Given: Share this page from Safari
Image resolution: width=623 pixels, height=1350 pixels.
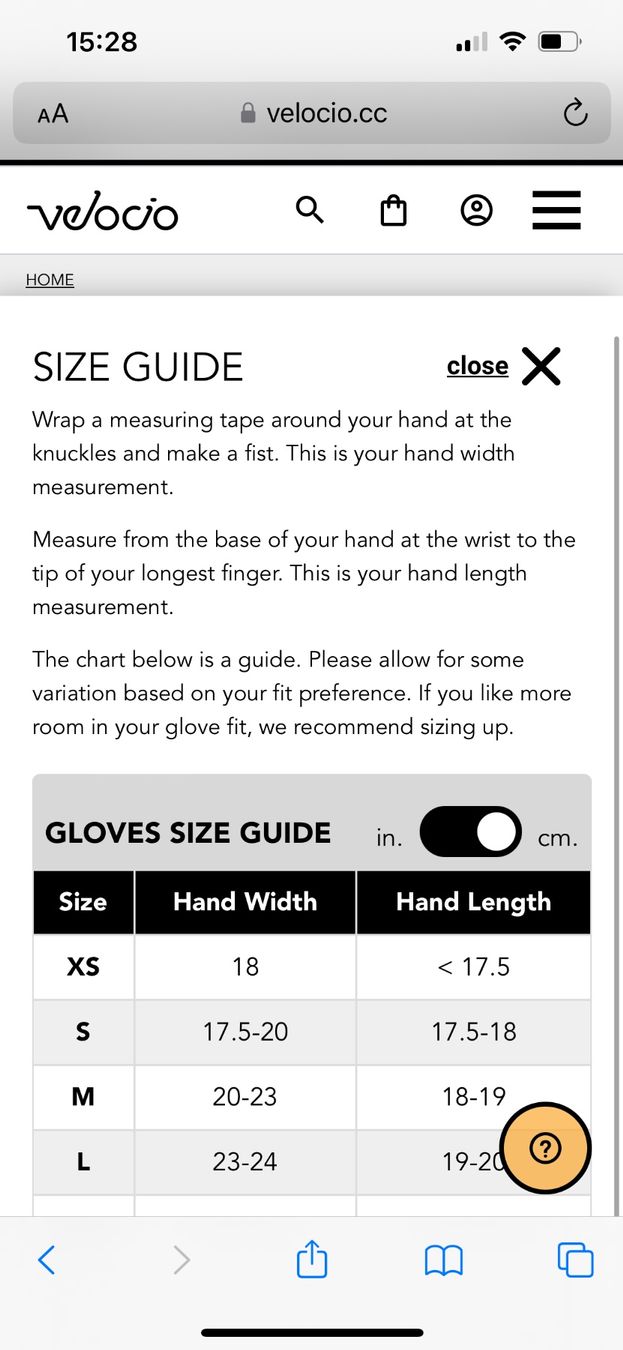Looking at the screenshot, I should pyautogui.click(x=312, y=1257).
